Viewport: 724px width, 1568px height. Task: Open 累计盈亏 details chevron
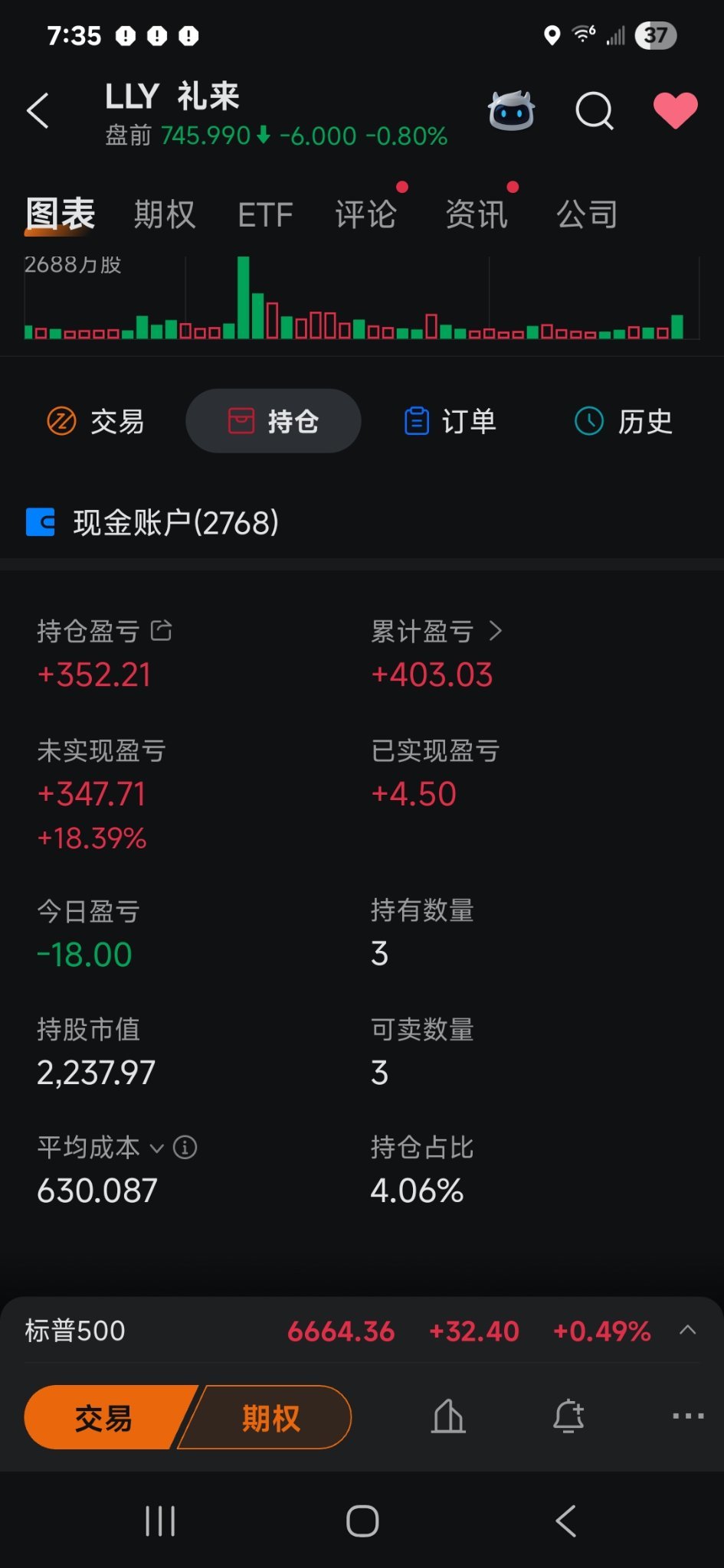click(496, 631)
